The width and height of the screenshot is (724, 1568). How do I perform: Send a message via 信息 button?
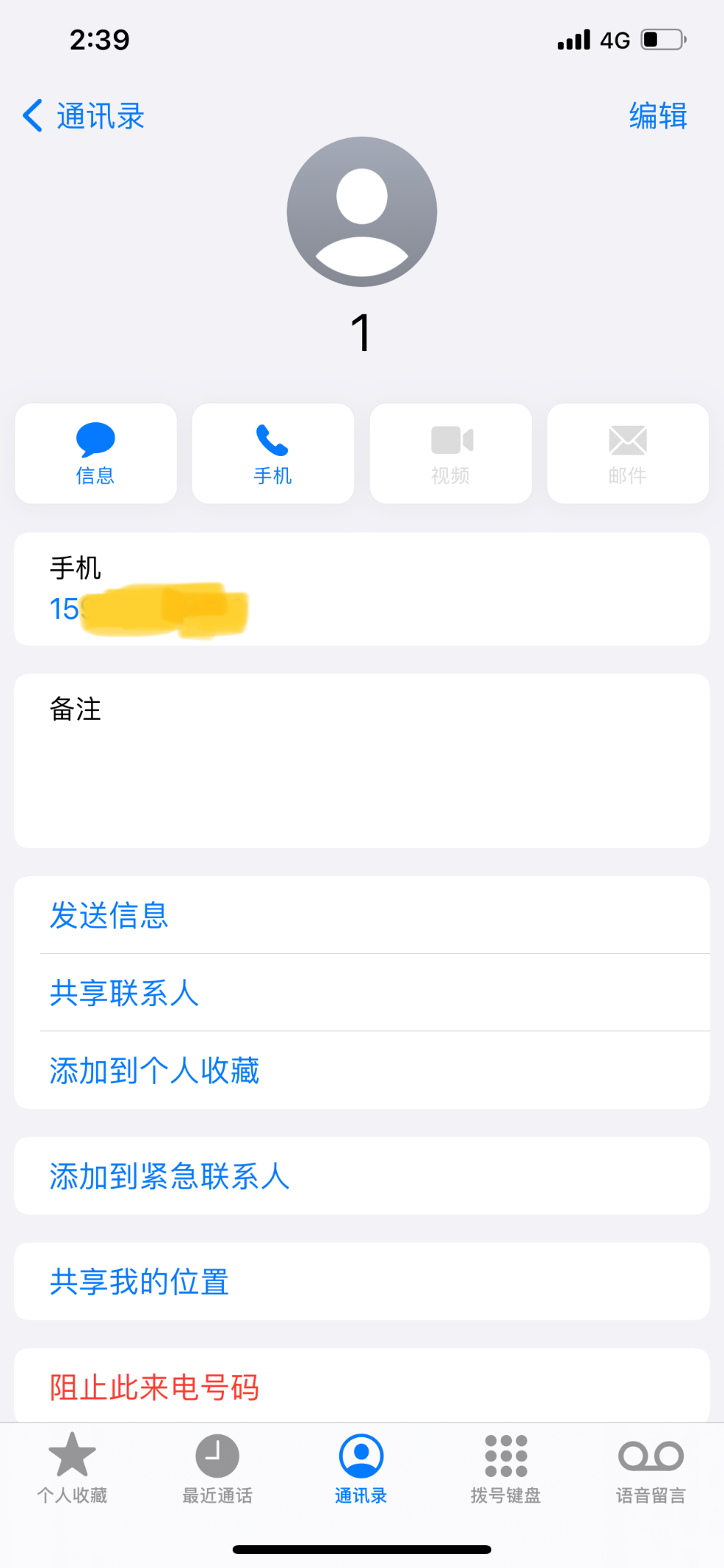click(95, 453)
